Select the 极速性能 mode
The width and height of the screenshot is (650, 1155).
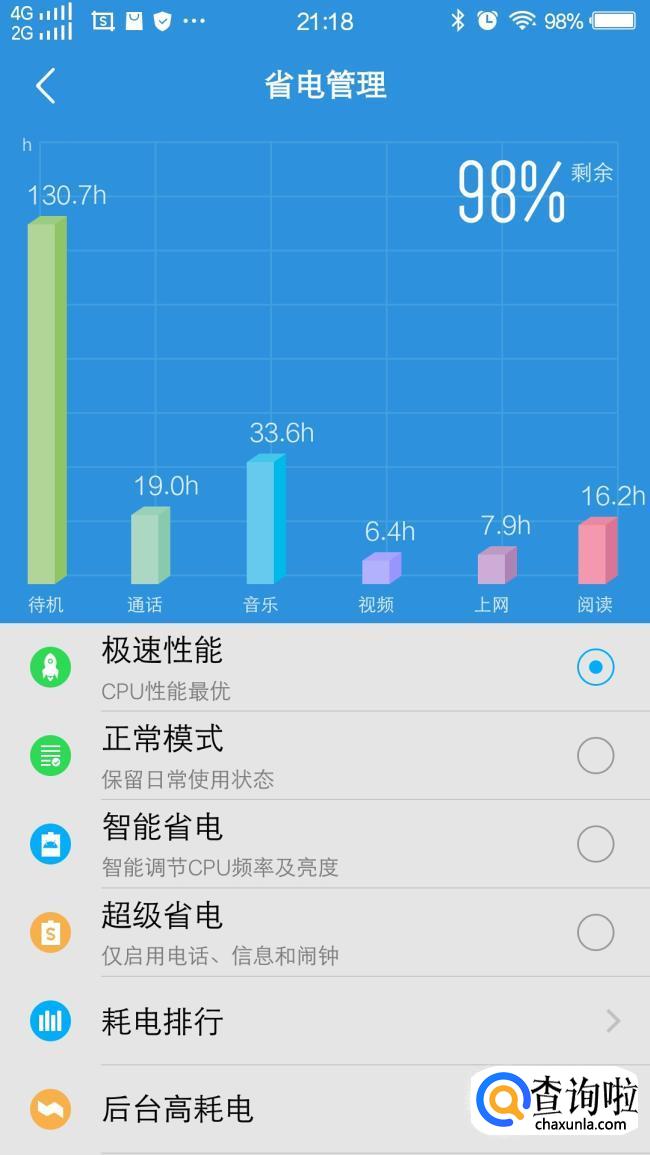click(x=595, y=667)
